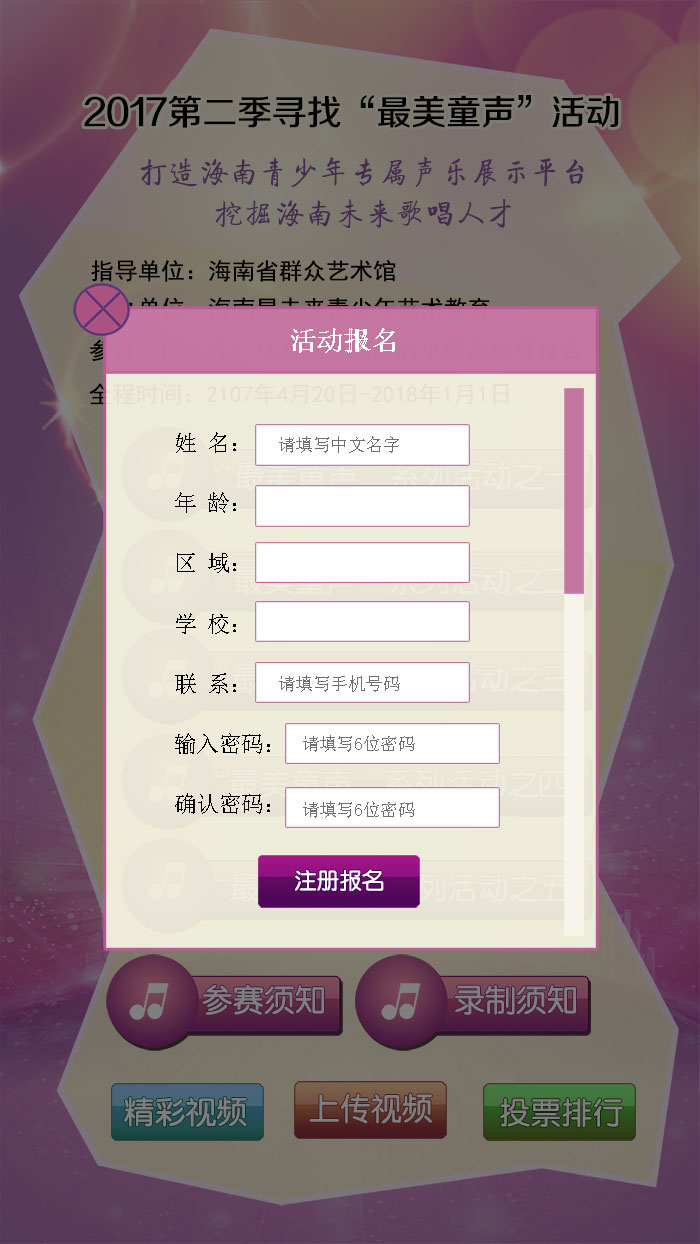Tap the dialog's vertical scrollbar
700x1244 pixels.
click(x=574, y=490)
